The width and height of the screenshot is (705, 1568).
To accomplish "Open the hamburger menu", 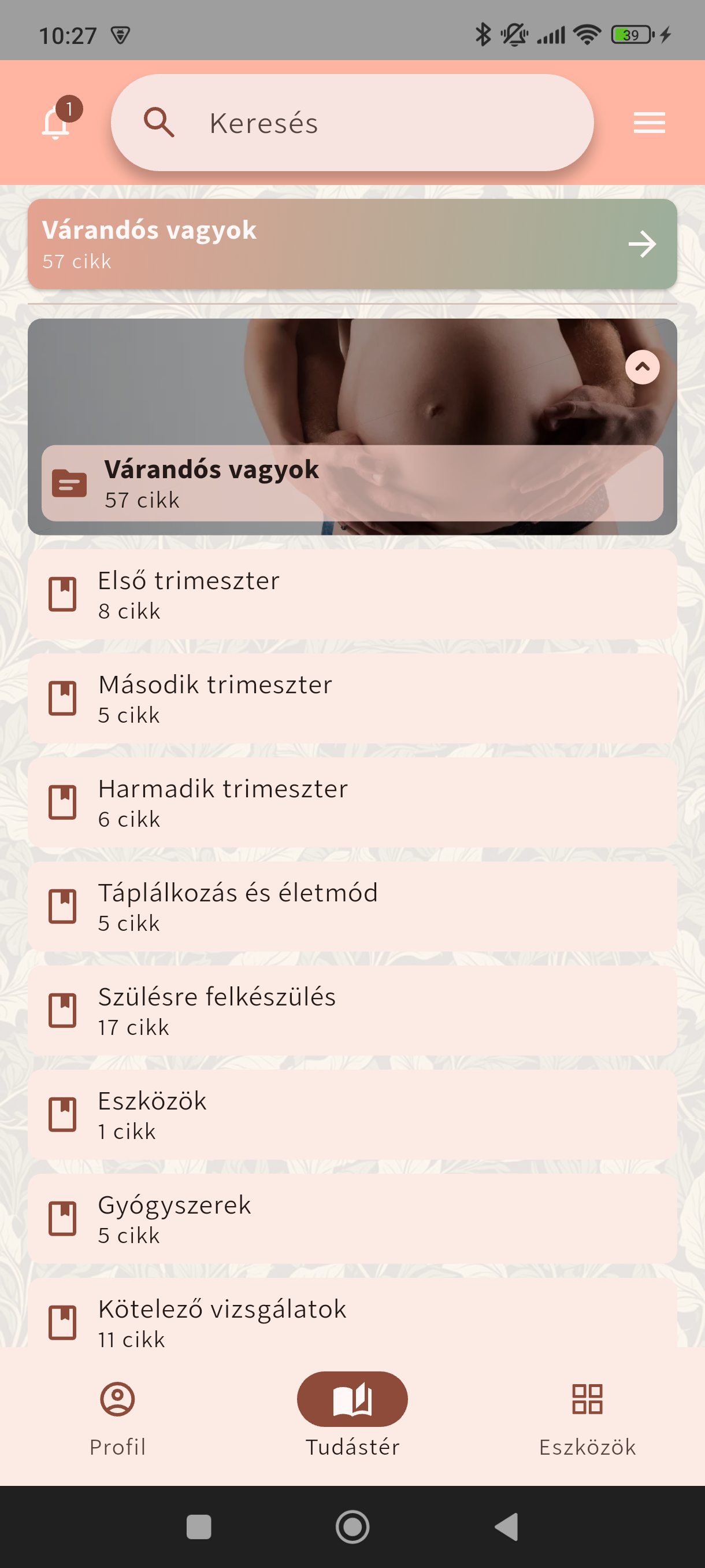I will point(648,123).
